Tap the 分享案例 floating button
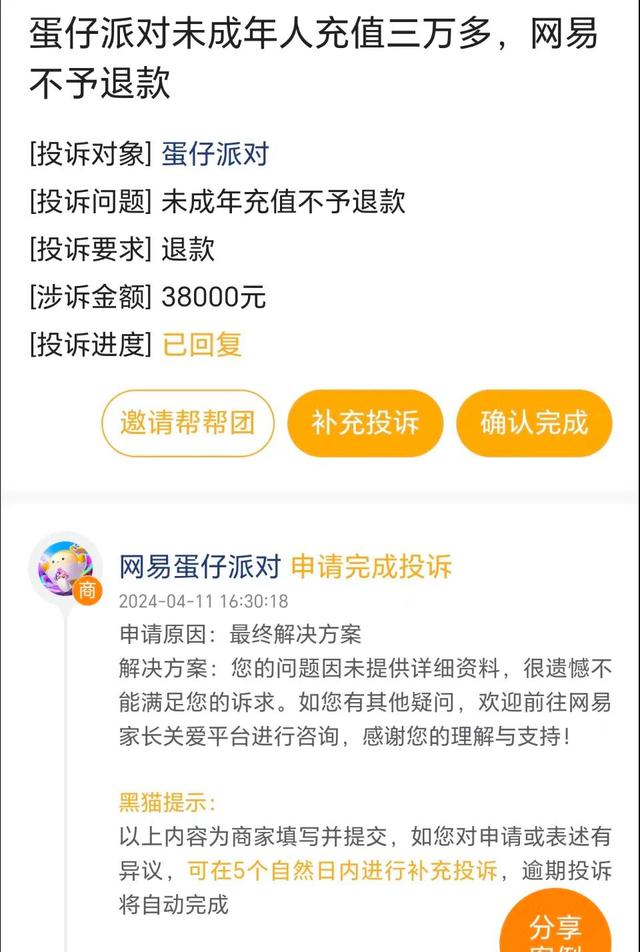 click(555, 925)
